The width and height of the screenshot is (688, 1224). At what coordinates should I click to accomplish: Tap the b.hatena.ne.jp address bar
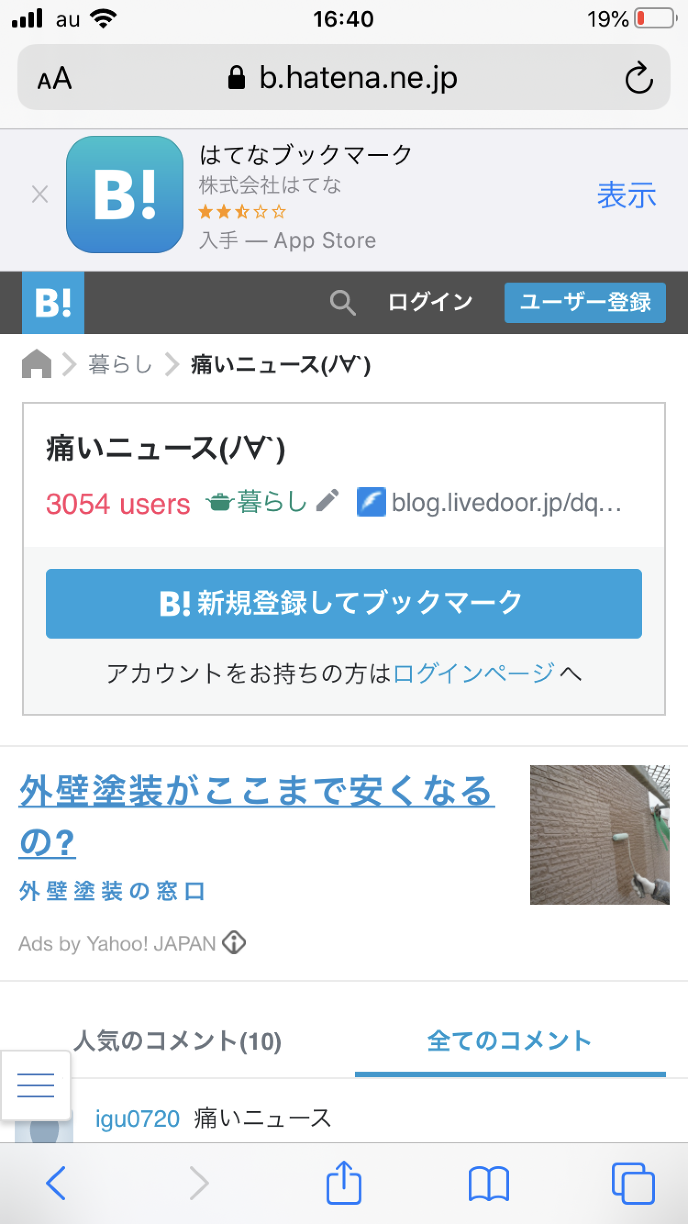[x=343, y=79]
